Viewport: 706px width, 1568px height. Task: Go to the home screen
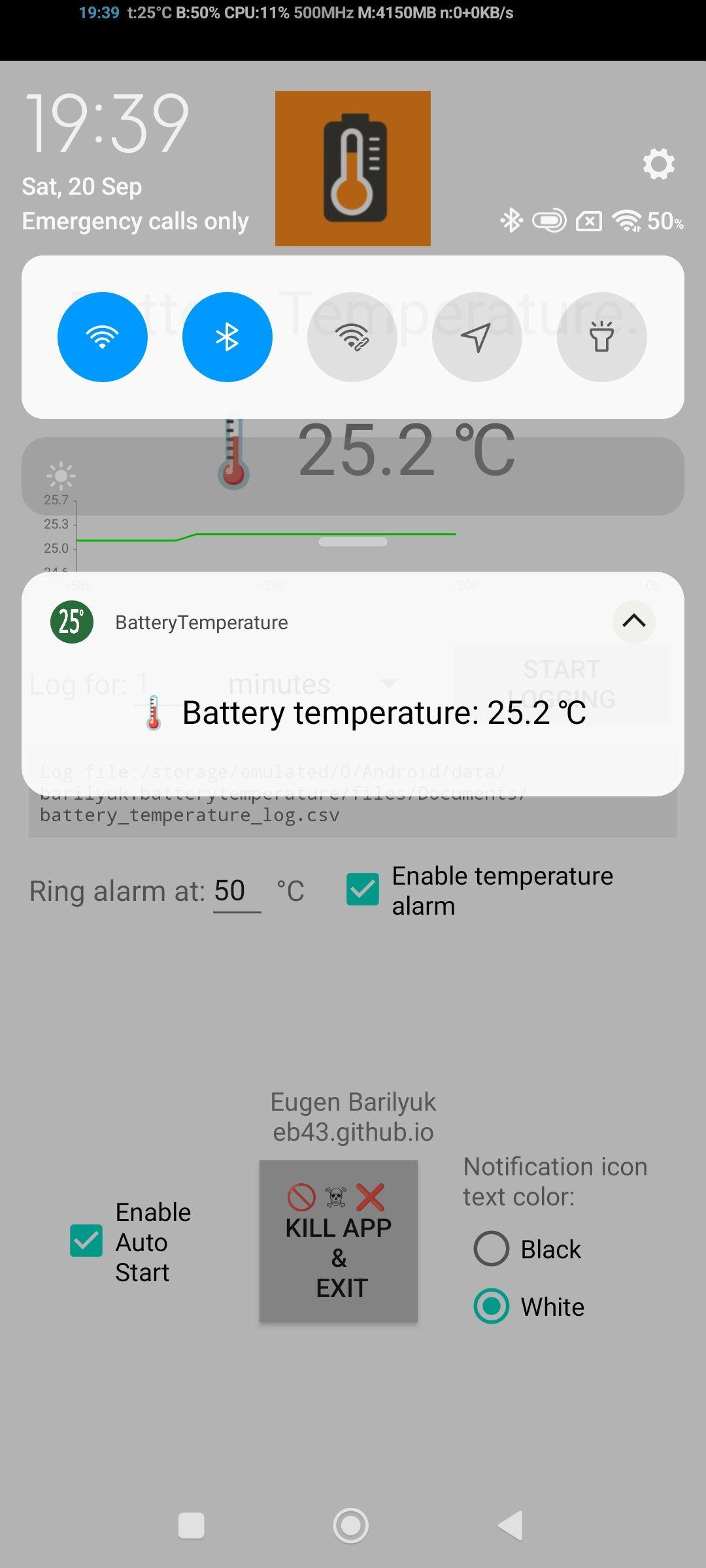(x=351, y=1526)
